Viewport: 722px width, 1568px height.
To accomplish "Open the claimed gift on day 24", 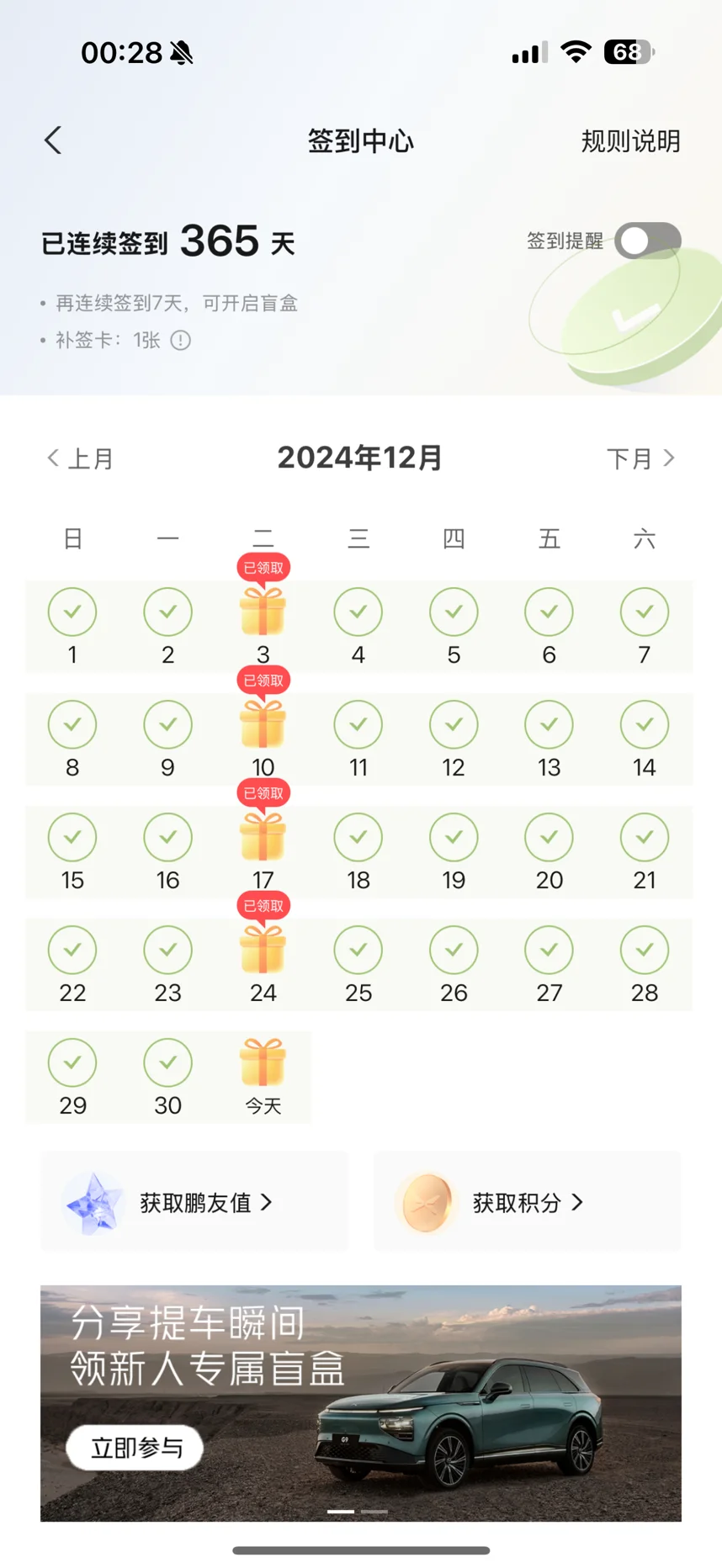I will 263,950.
